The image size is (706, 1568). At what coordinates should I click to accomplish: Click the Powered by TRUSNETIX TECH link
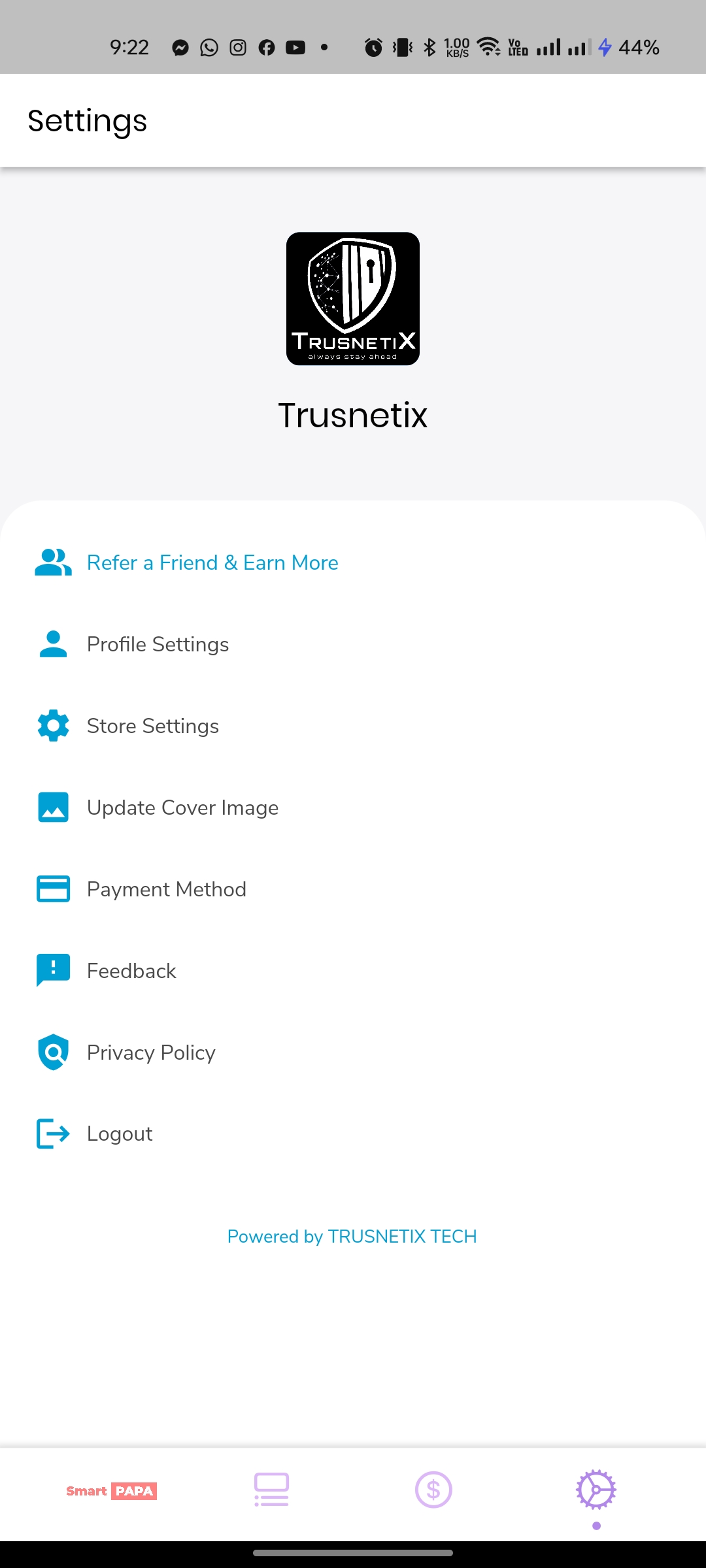352,1236
